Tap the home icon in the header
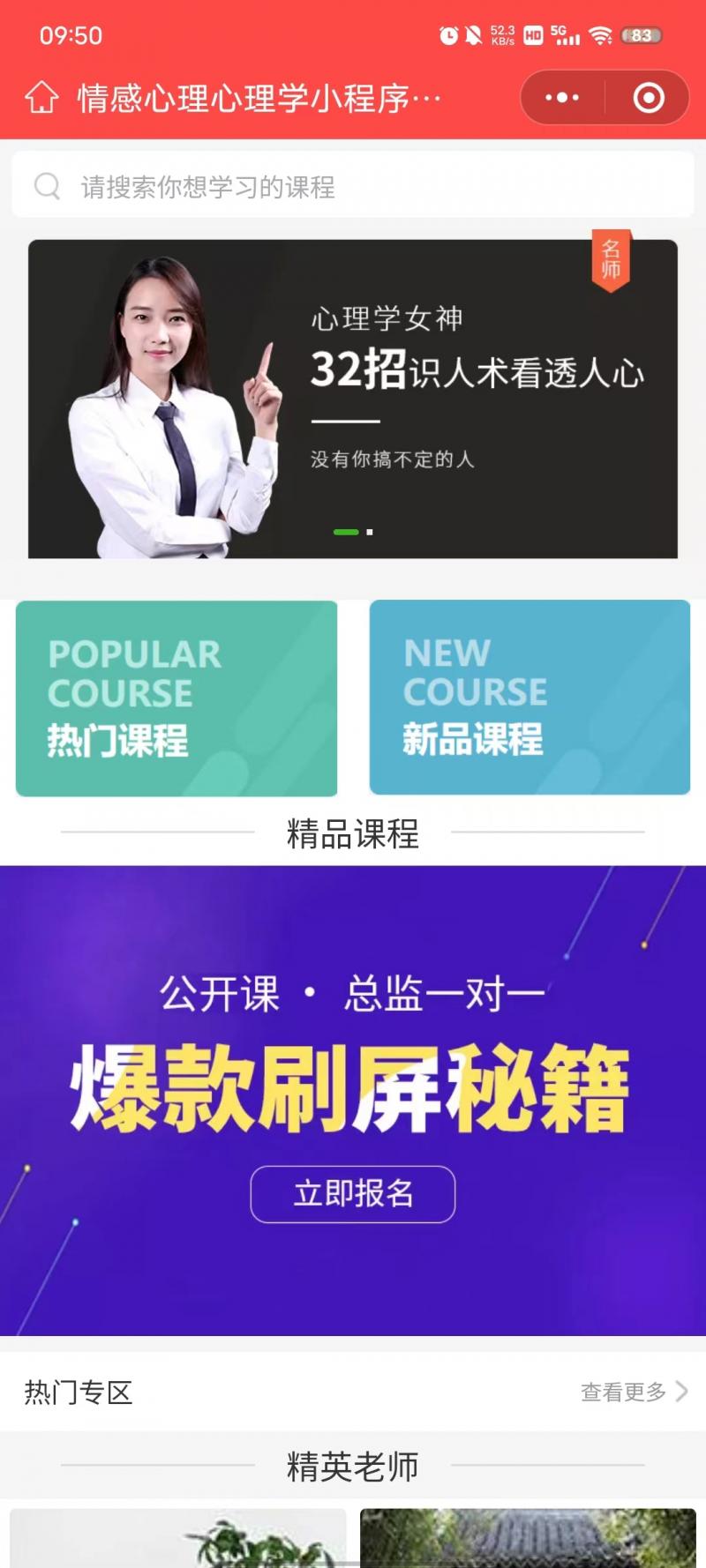The width and height of the screenshot is (706, 1568). (41, 97)
